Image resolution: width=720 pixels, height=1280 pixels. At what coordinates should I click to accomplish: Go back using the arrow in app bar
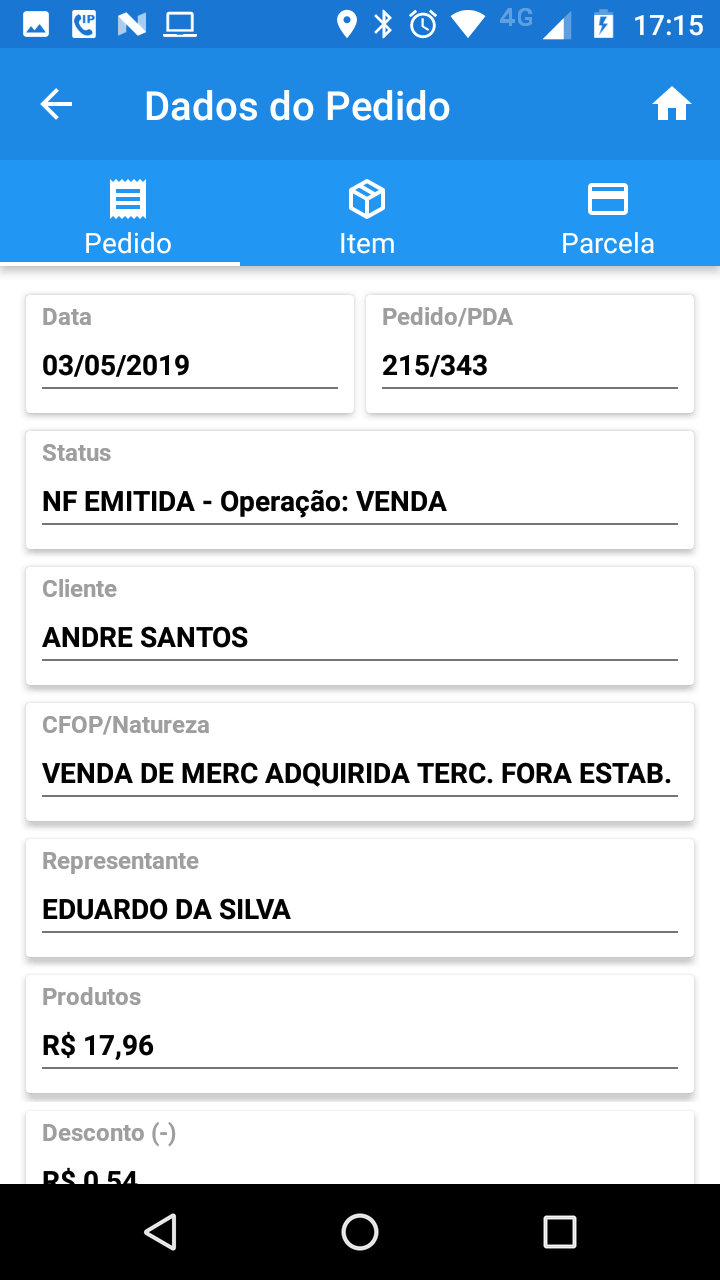56,104
